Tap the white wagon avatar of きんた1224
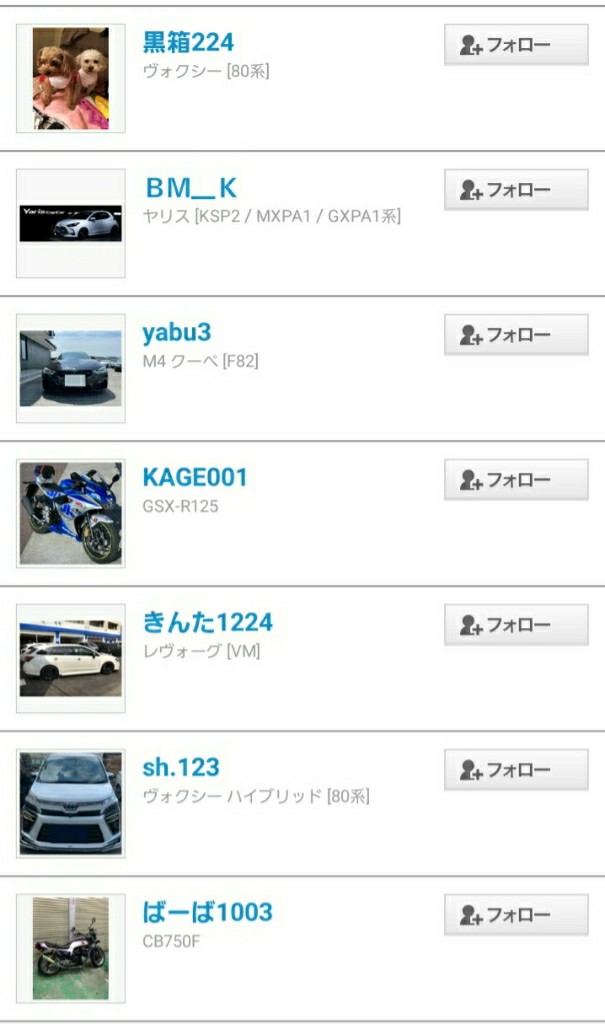605x1024 pixels. 71,658
